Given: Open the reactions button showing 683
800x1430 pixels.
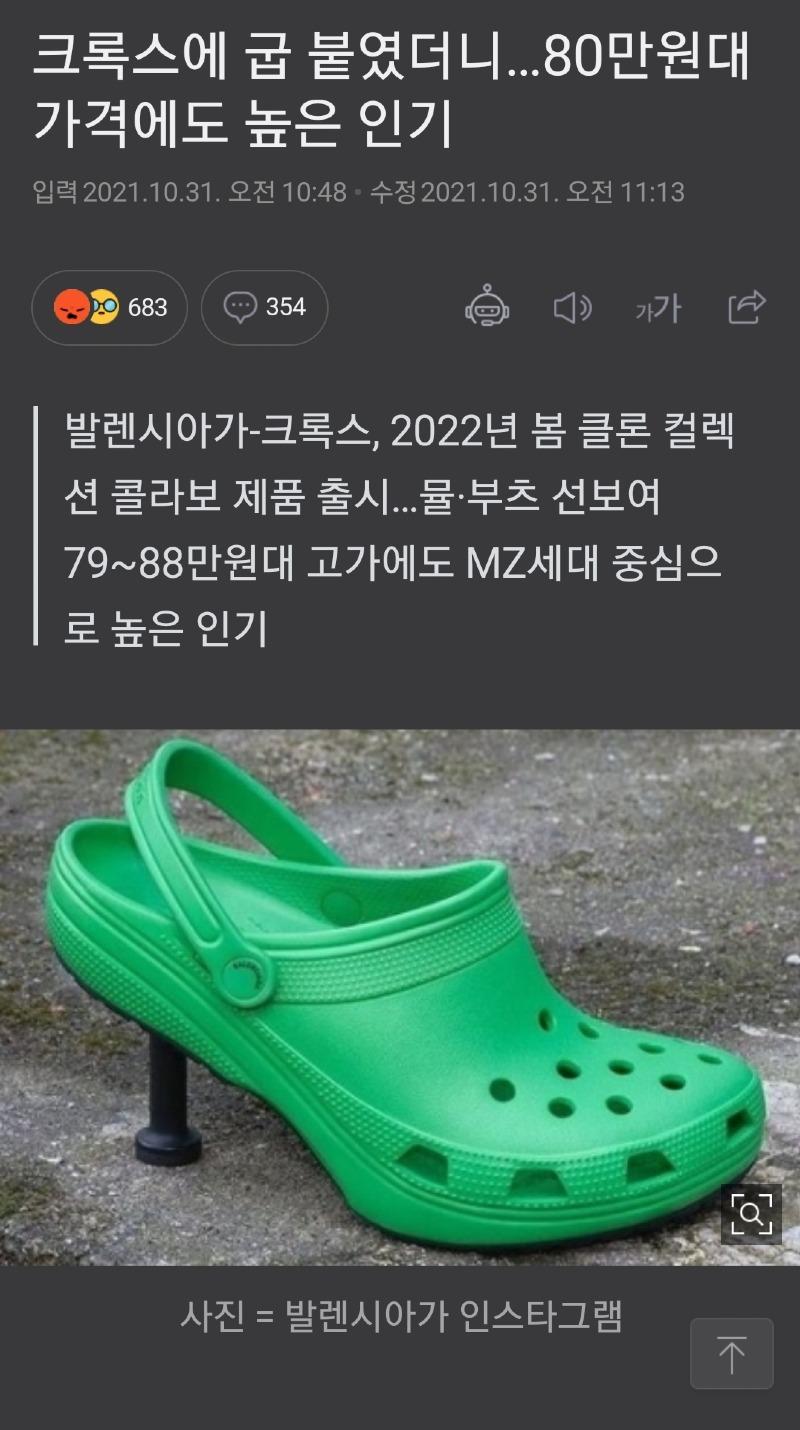Looking at the screenshot, I should point(110,307).
